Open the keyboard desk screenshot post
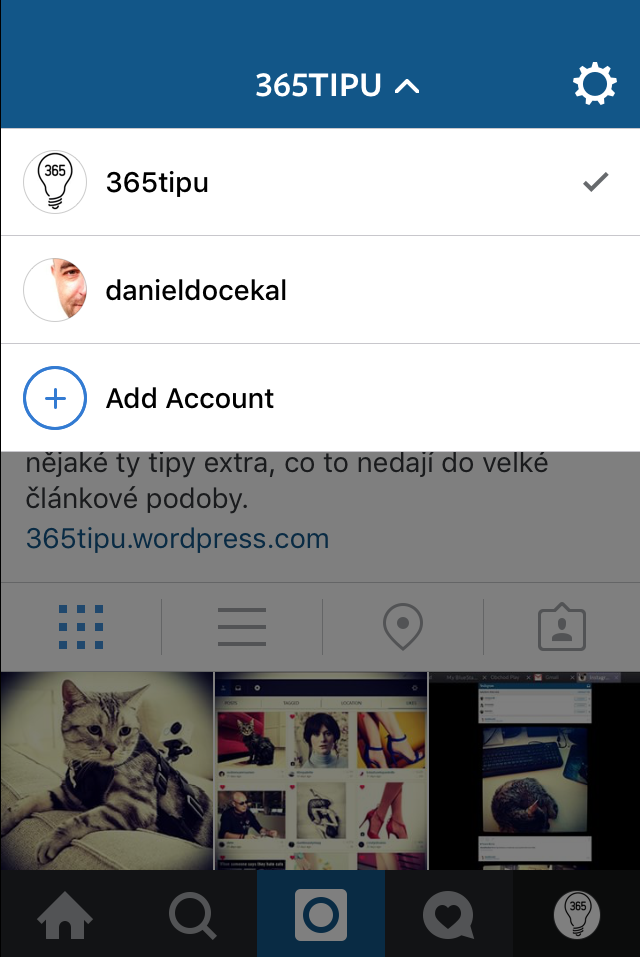 point(534,770)
